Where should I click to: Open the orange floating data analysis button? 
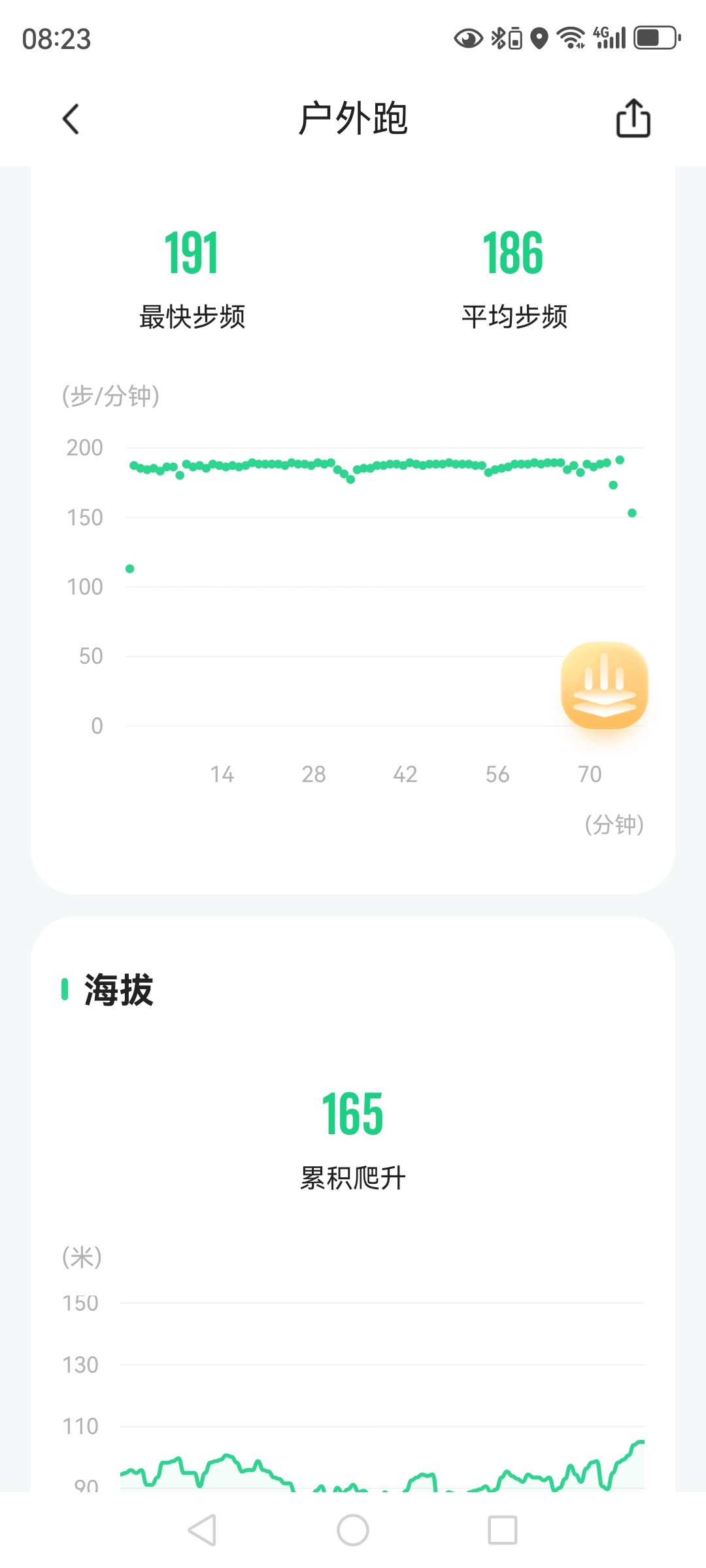pyautogui.click(x=605, y=685)
